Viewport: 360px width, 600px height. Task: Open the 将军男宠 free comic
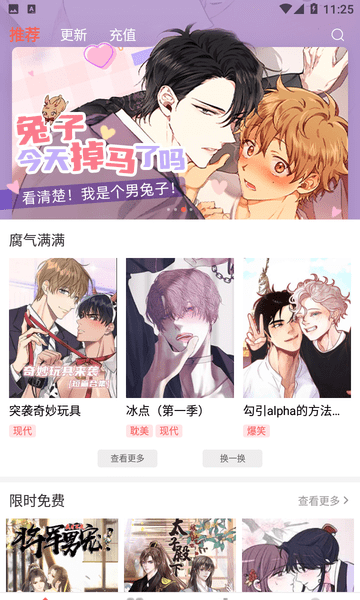click(62, 555)
